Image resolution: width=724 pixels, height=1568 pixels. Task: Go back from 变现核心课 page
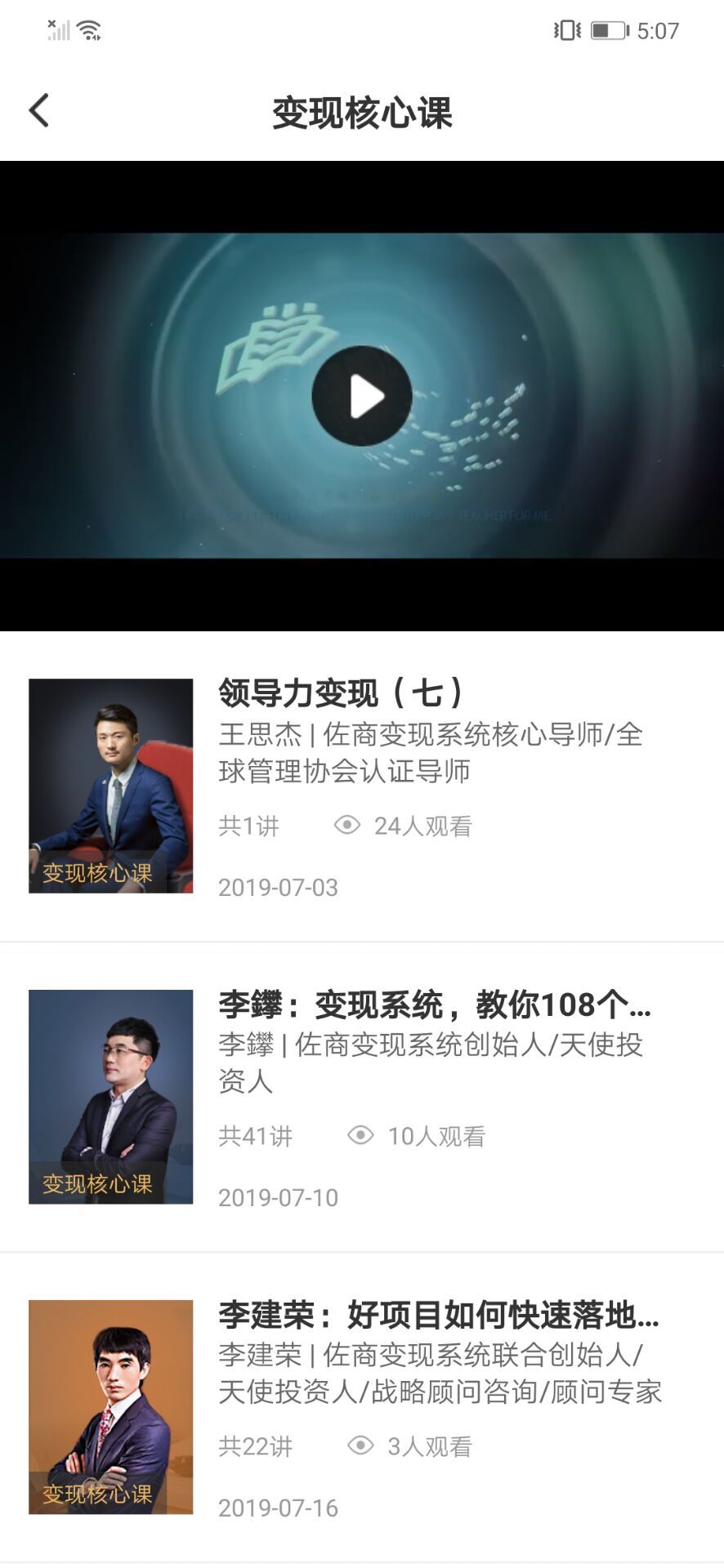point(39,110)
